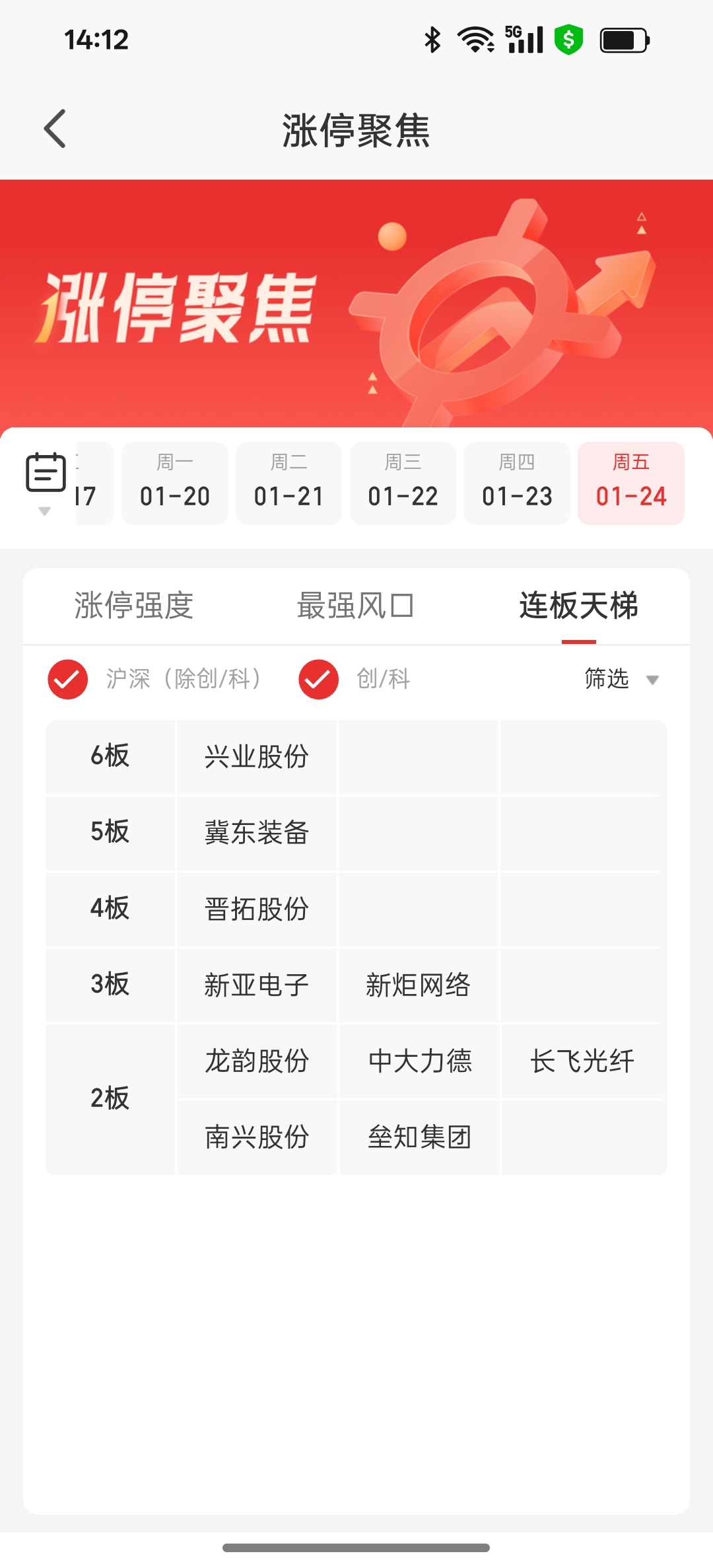The width and height of the screenshot is (713, 1568).
Task: Select the 周三 01-22 date tab
Action: tap(402, 483)
